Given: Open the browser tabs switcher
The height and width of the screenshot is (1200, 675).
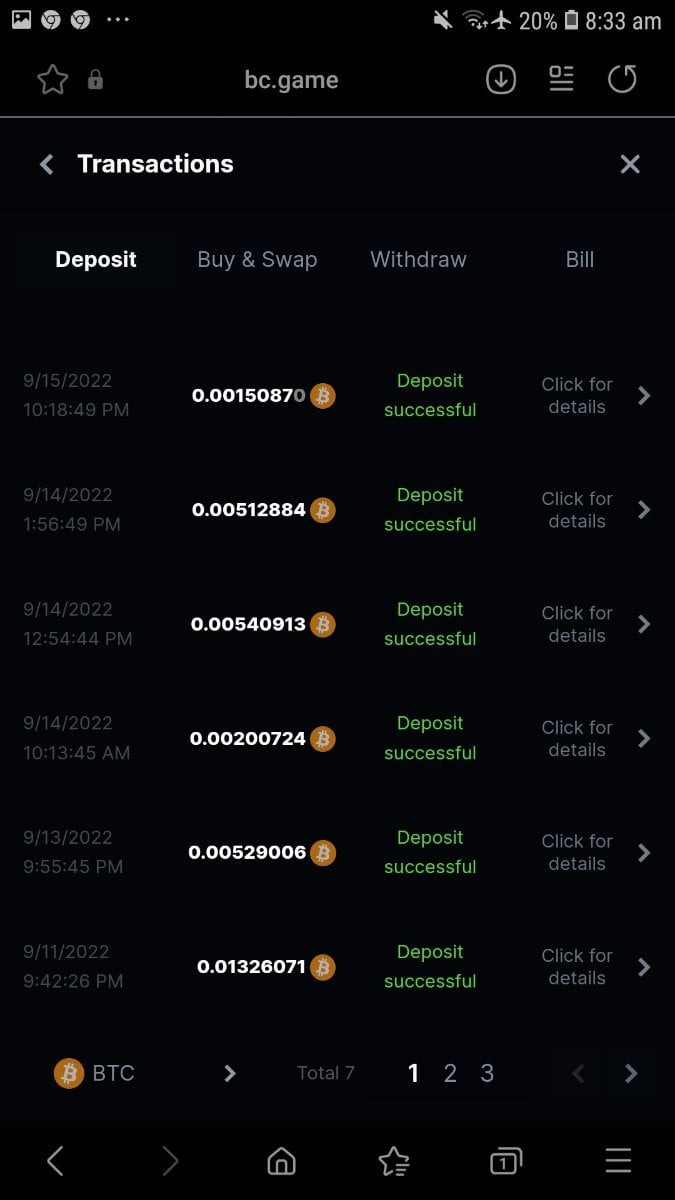Looking at the screenshot, I should point(505,1161).
